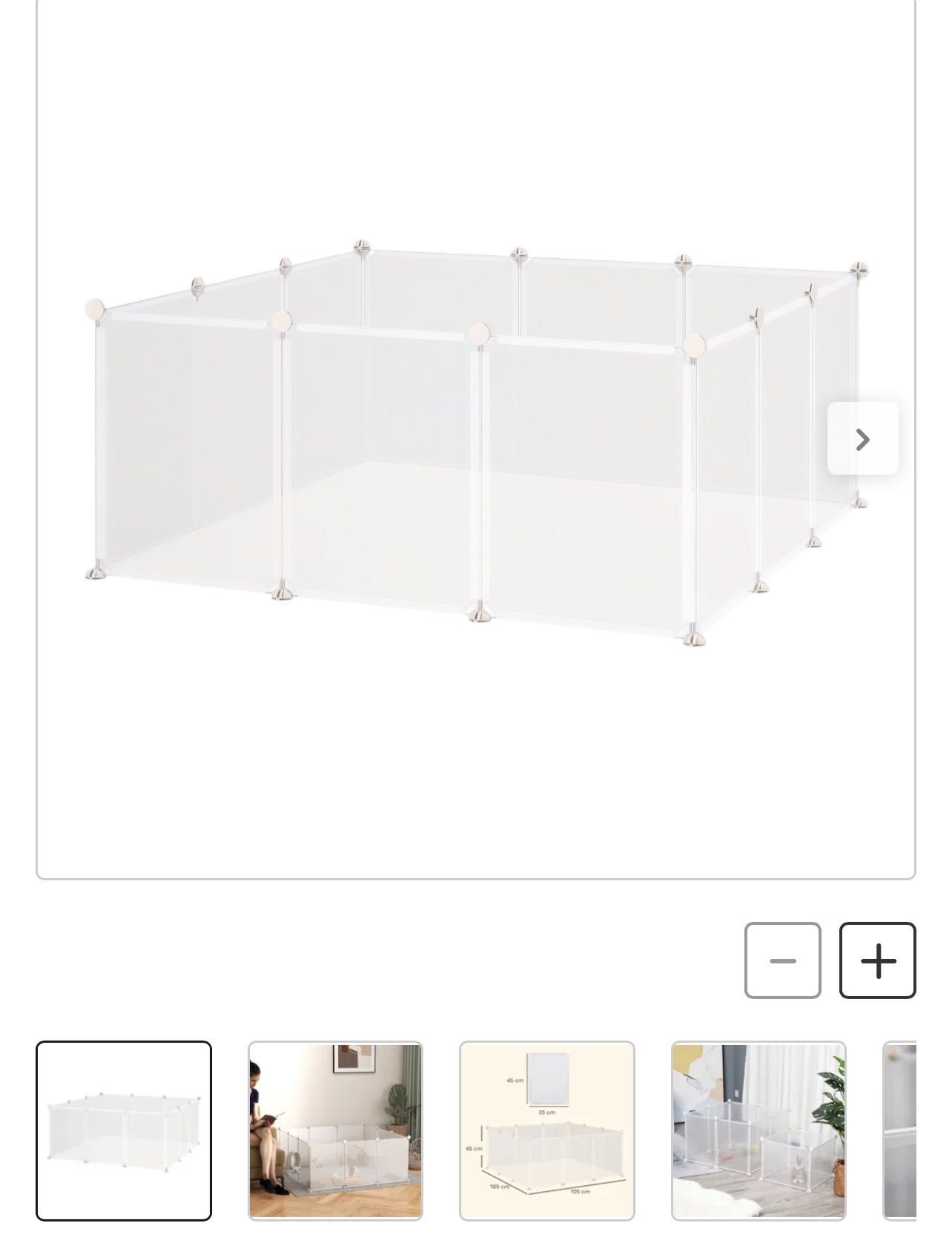Show the next product image with the arrow

tap(862, 439)
